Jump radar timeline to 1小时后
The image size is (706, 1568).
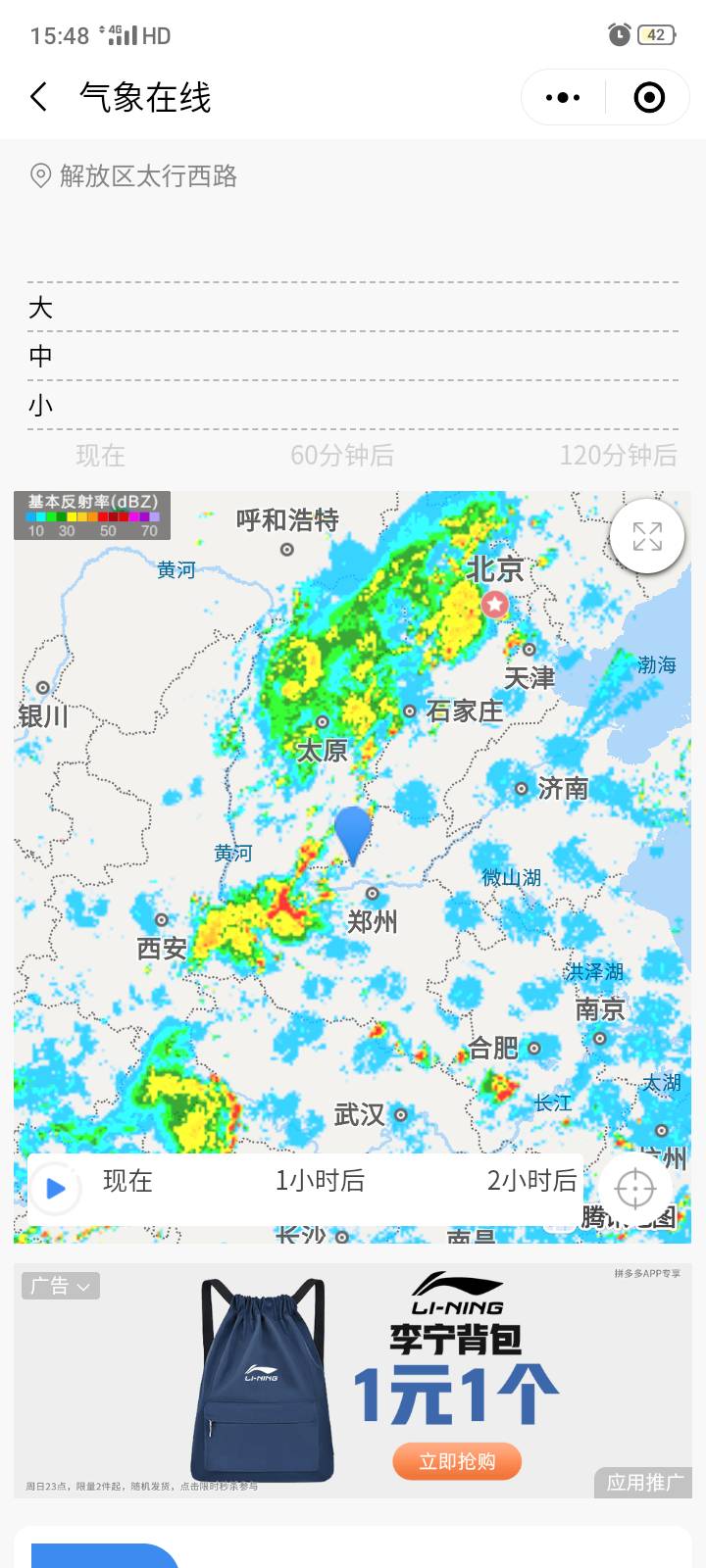320,1182
